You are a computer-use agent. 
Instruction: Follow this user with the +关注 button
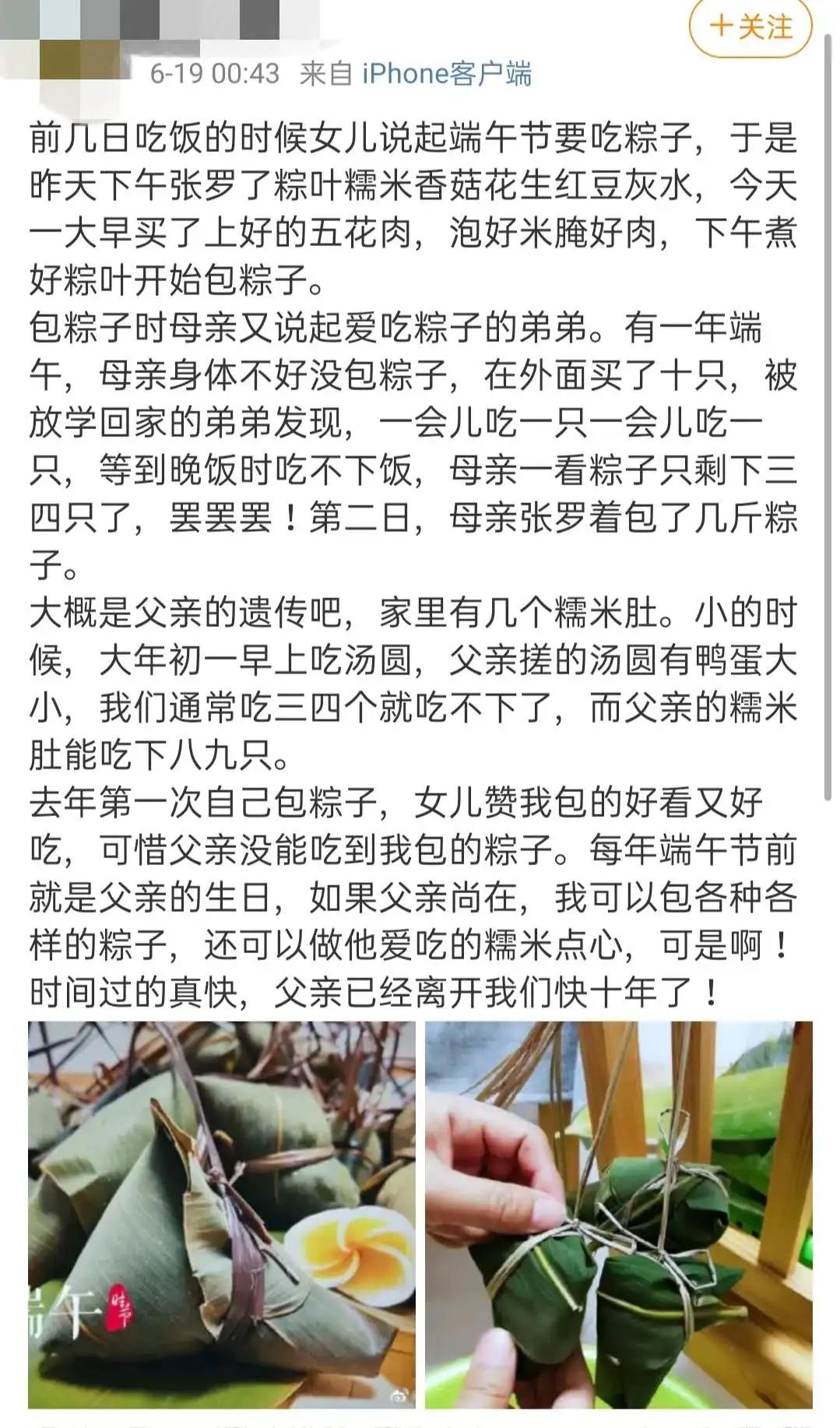point(750,27)
